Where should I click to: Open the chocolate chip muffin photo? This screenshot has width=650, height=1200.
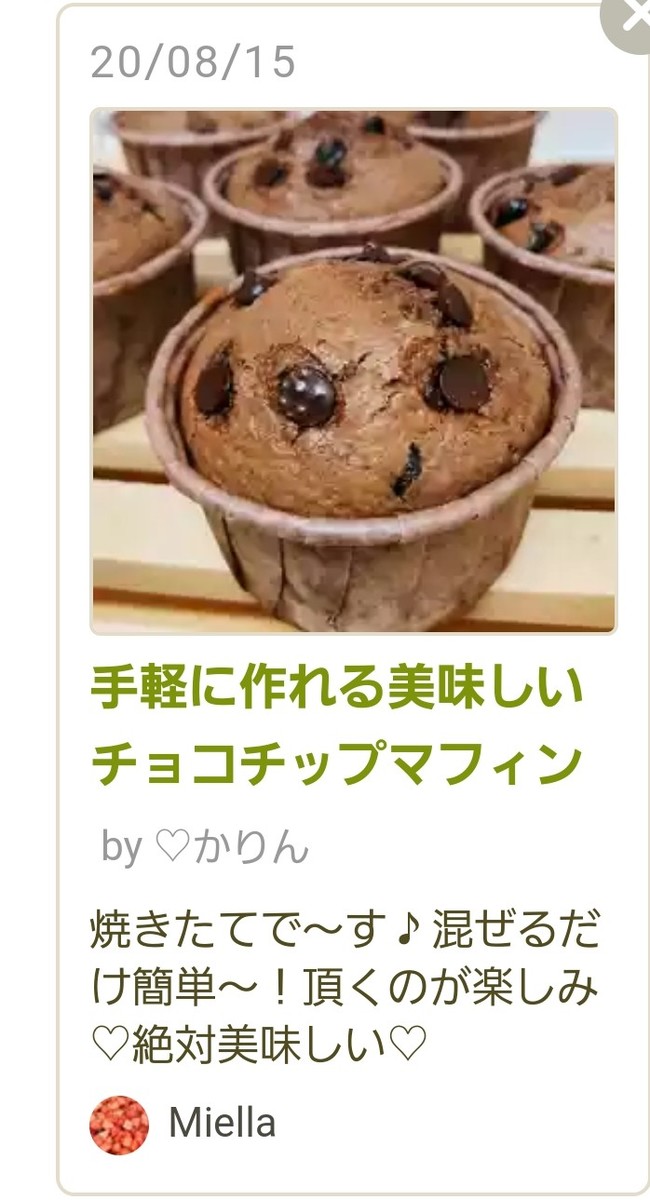coord(354,371)
